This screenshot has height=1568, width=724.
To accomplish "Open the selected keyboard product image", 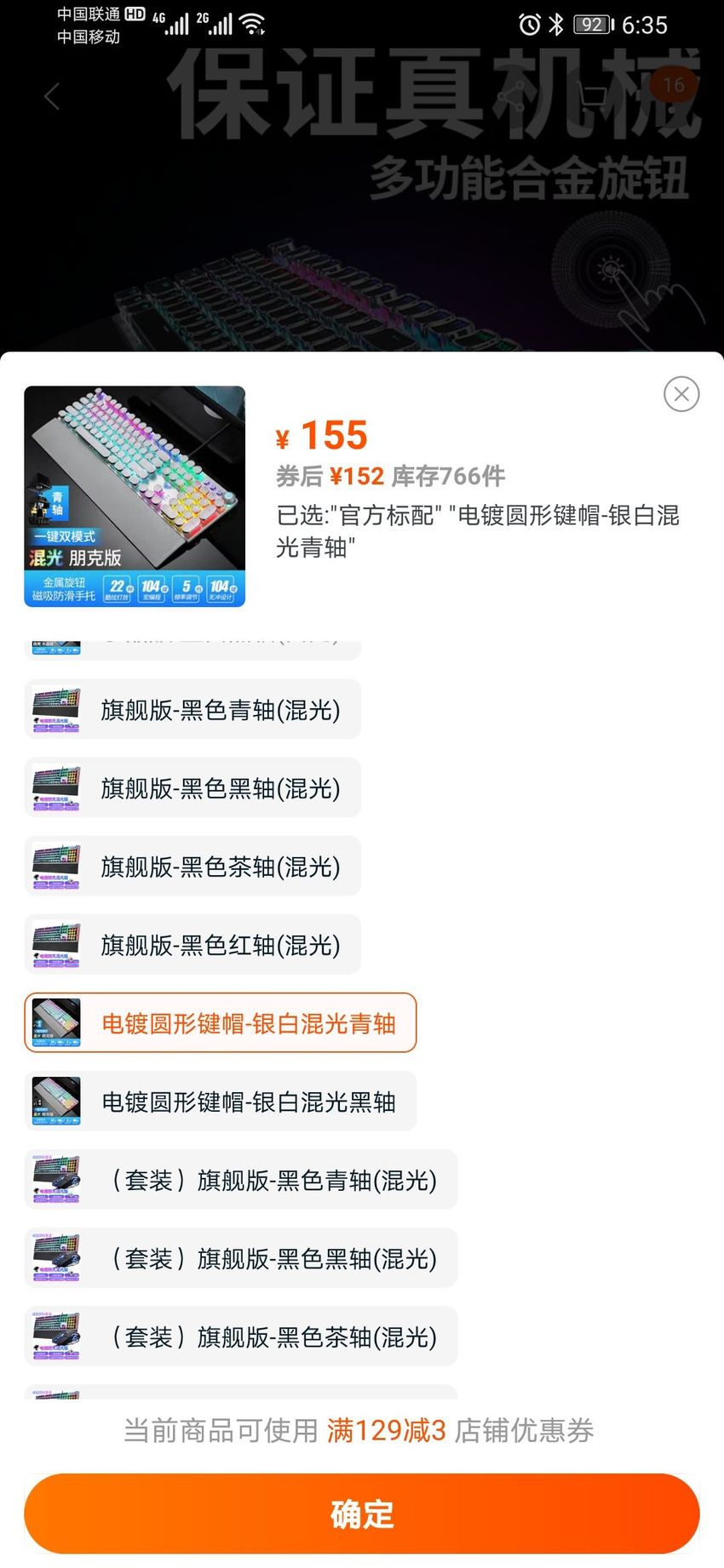I will pos(135,496).
